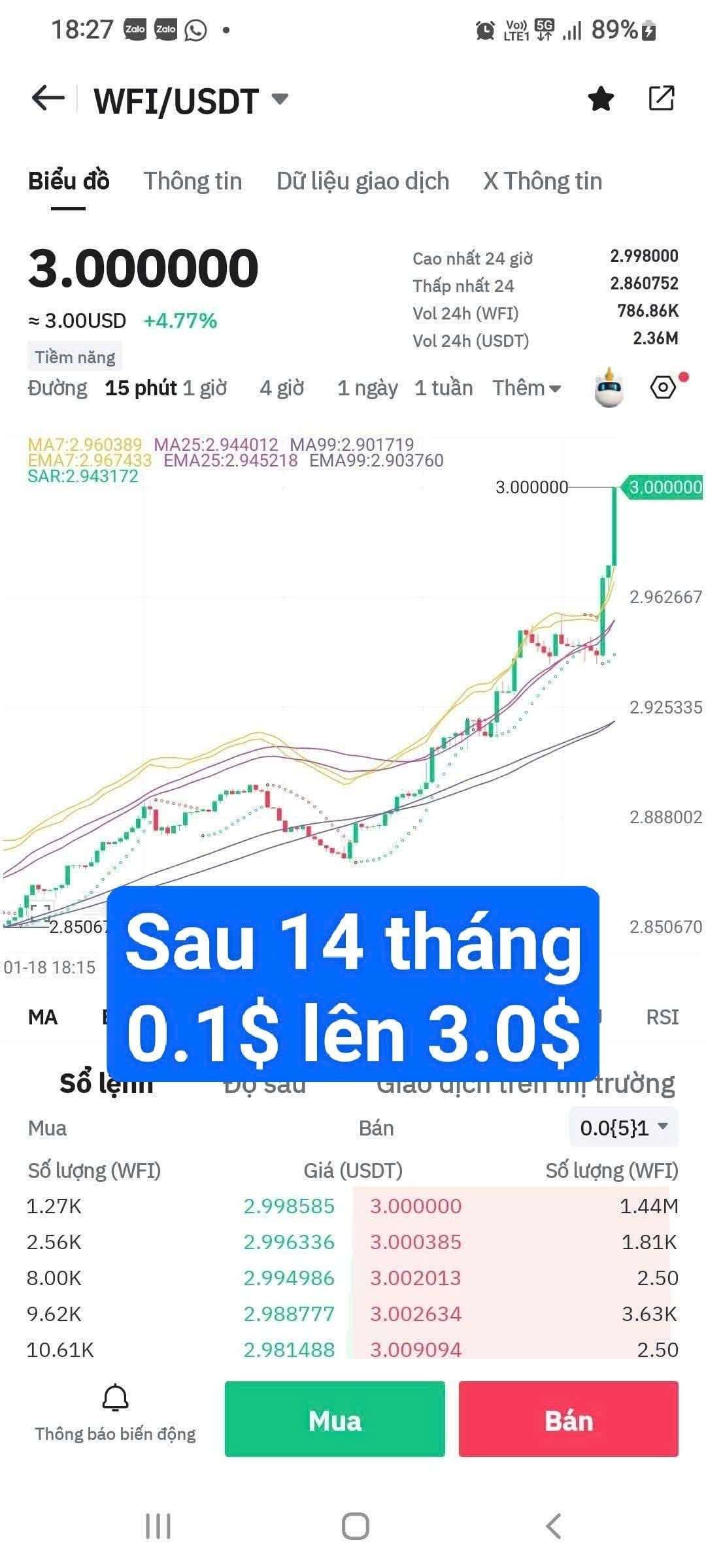Viewport: 706px width, 1568px height.
Task: Expand the Thêm intervals dropdown
Action: (x=527, y=388)
